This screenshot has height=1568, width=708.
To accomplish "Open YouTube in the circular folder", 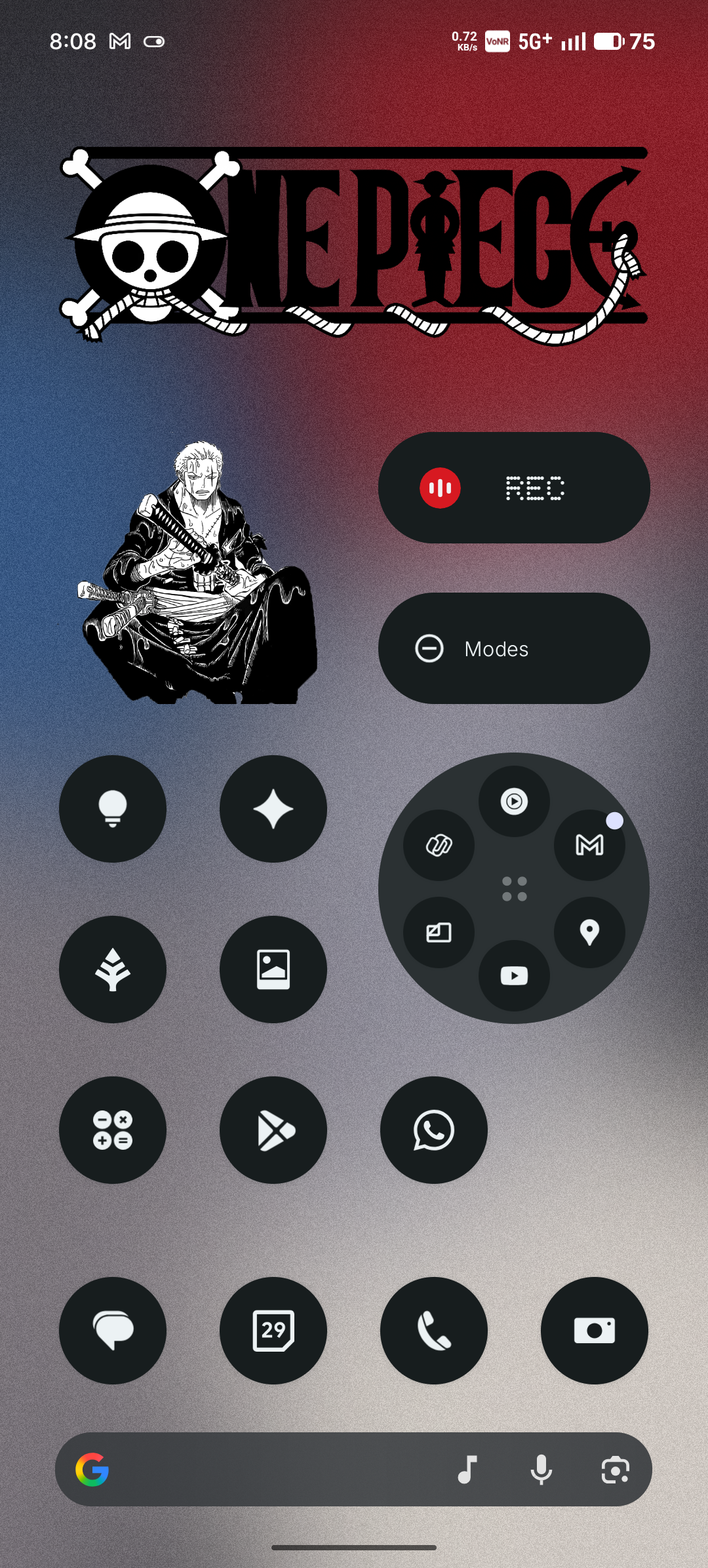I will click(514, 976).
